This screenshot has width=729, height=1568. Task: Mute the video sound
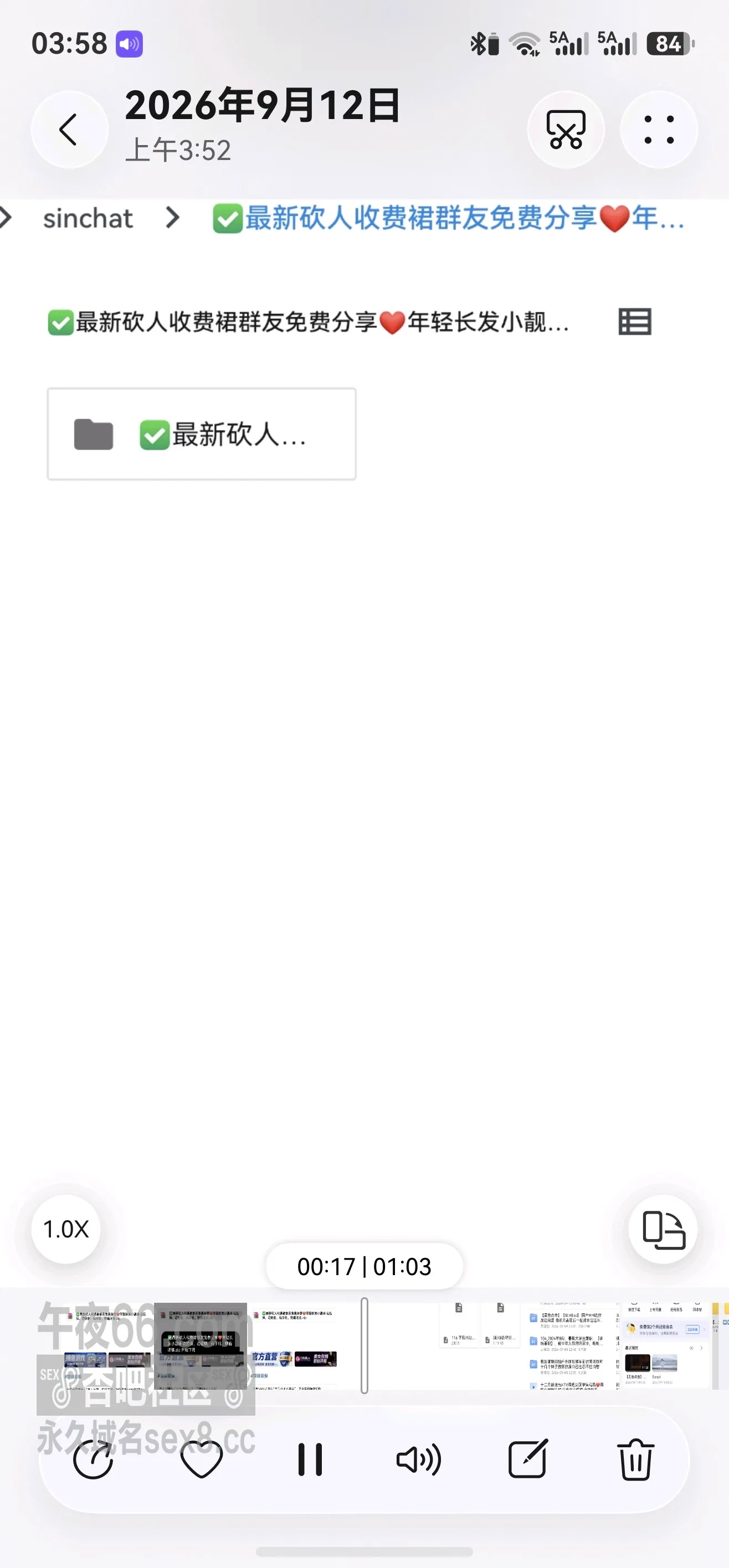point(418,1459)
